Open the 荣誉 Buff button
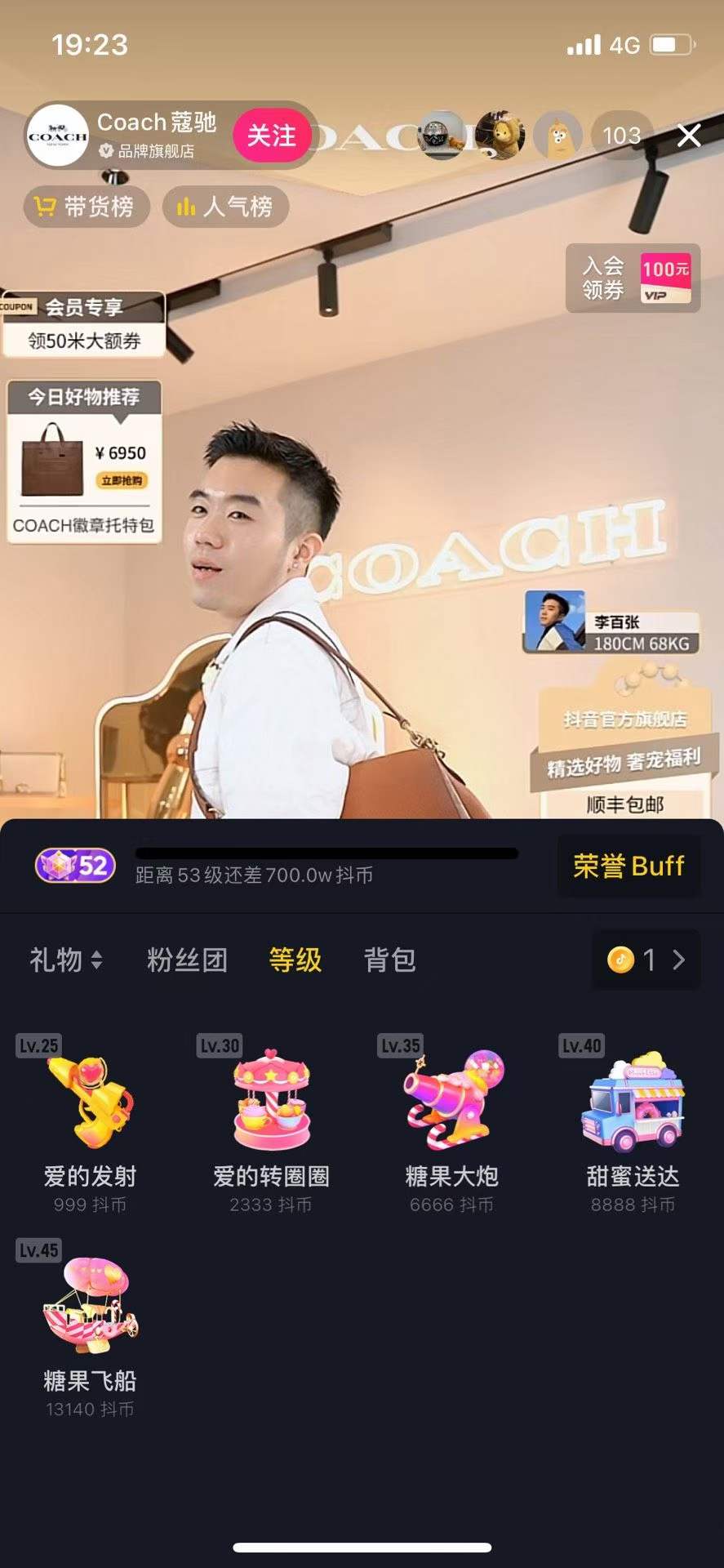Image resolution: width=724 pixels, height=1568 pixels. coord(629,866)
